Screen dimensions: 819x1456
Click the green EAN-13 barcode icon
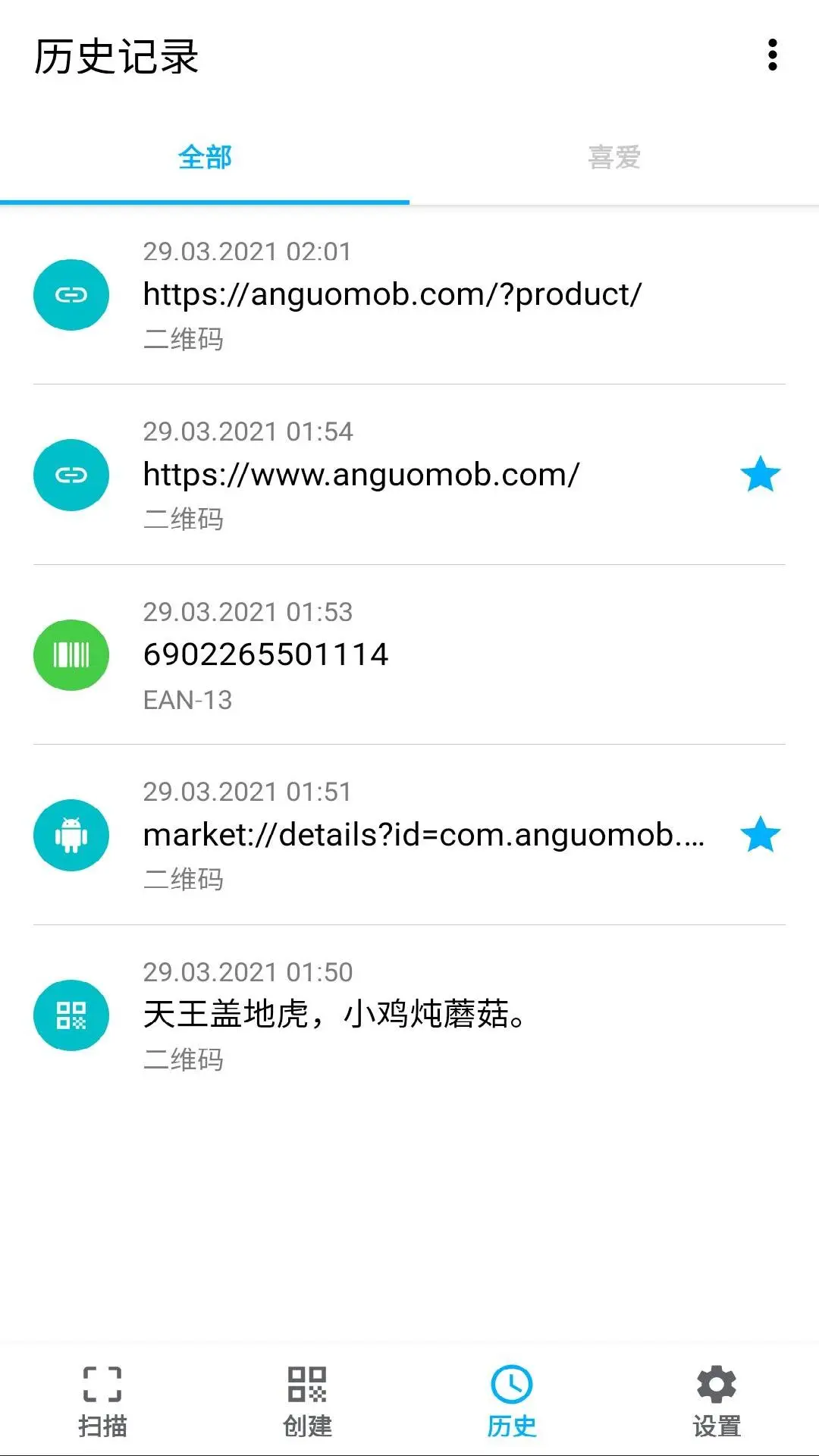tap(71, 655)
